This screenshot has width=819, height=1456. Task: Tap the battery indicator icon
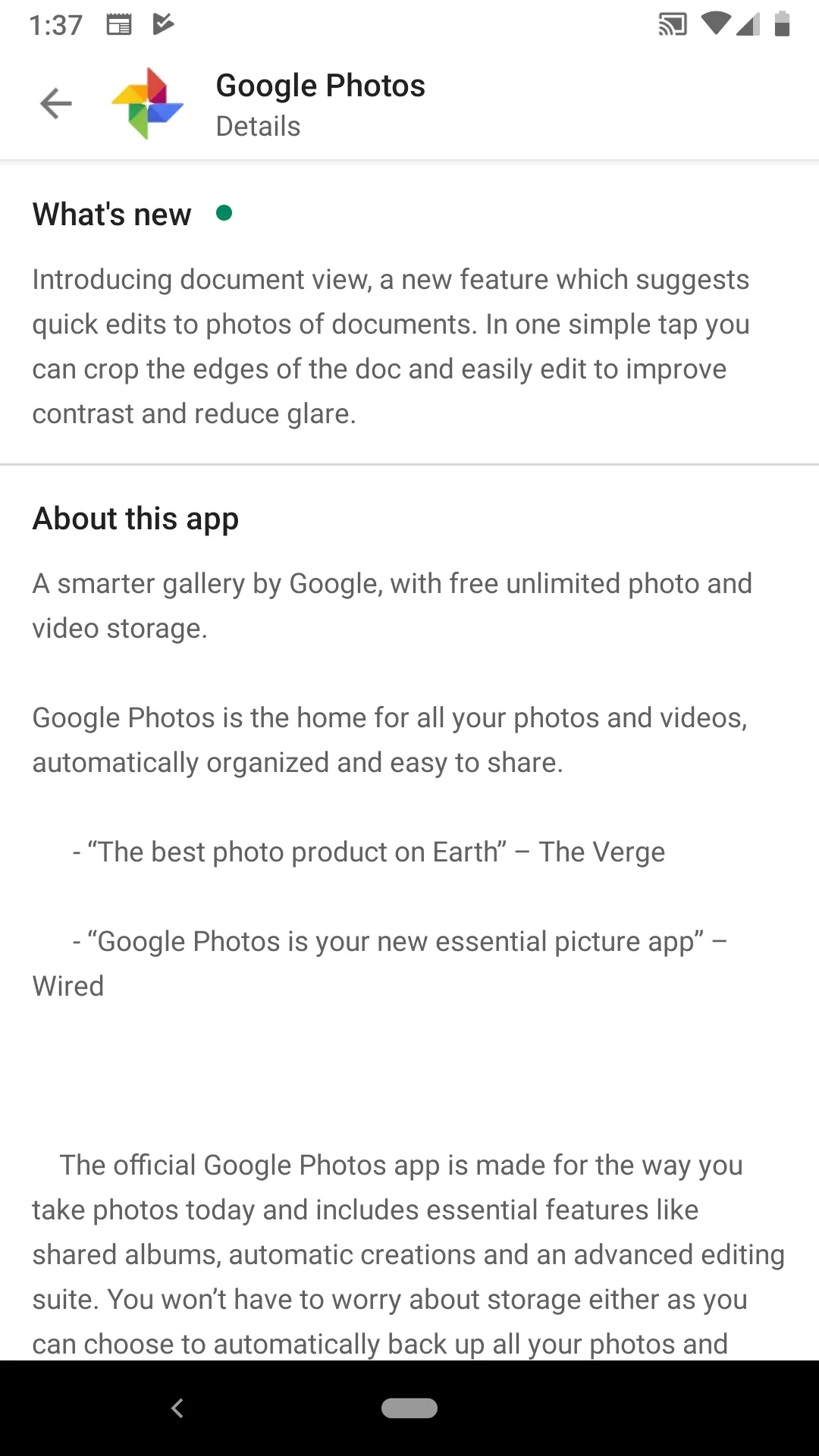[x=782, y=24]
